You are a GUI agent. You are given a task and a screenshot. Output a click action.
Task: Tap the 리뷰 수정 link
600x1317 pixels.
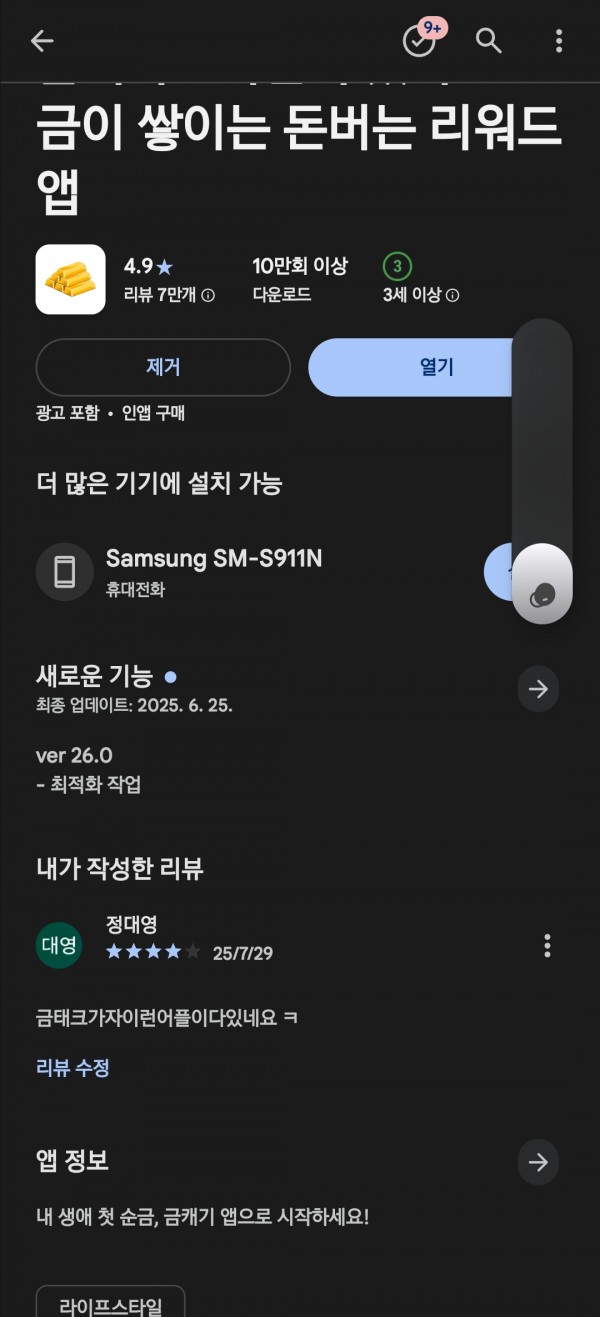tap(73, 1068)
